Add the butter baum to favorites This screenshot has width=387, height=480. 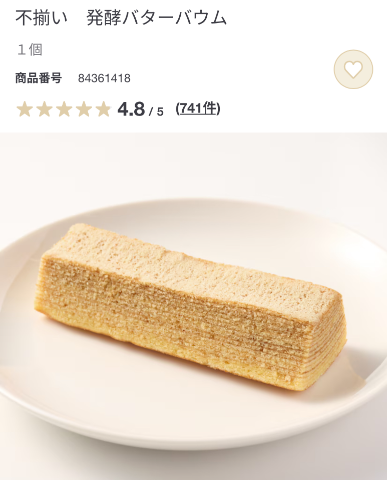(353, 69)
